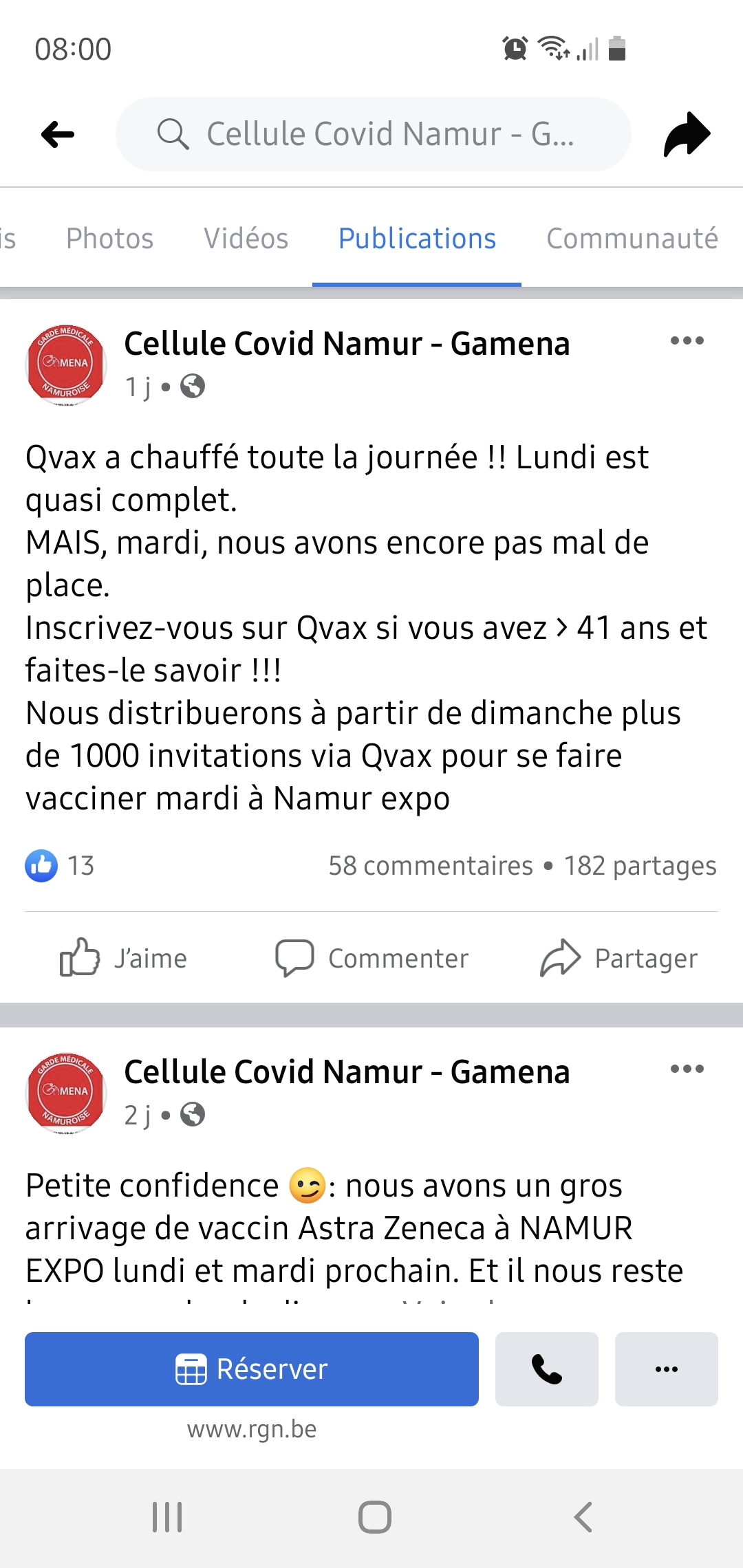Image resolution: width=743 pixels, height=1568 pixels.
Task: Open options menu for the 2 j post
Action: [687, 1069]
